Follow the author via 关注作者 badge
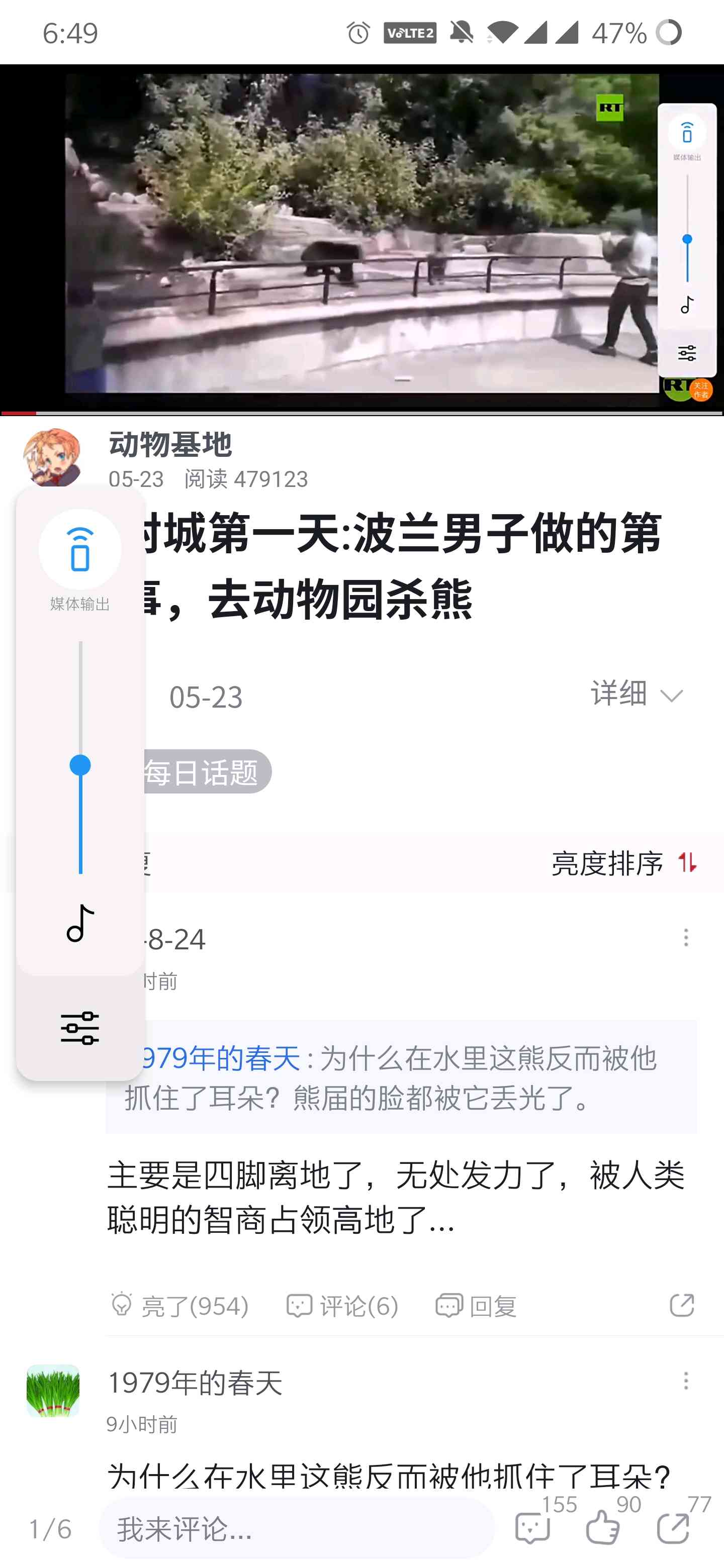Viewport: 724px width, 1568px height. (x=700, y=389)
